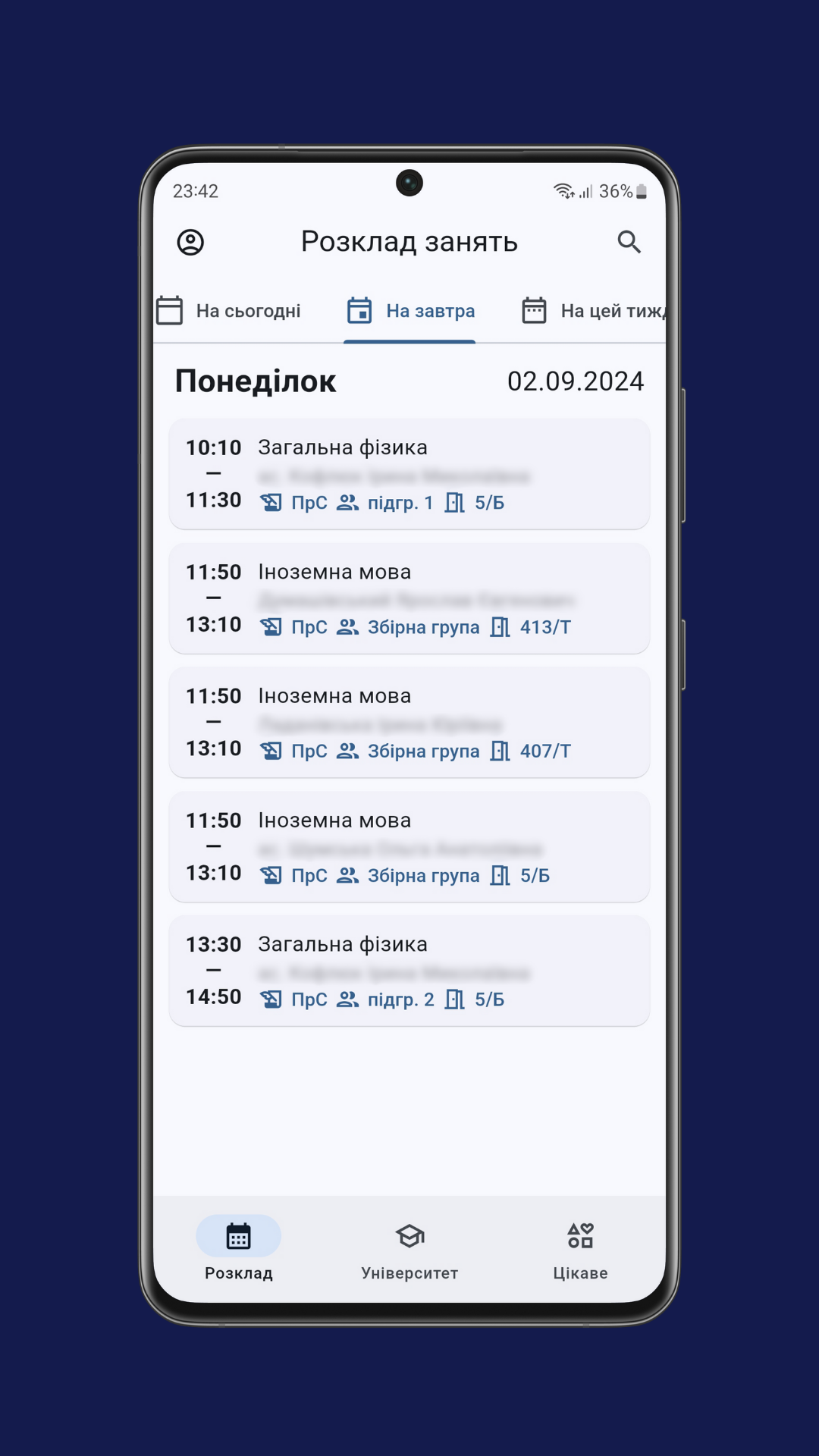The image size is (819, 1456).
Task: Go to the Розклад bottom tab
Action: pyautogui.click(x=239, y=1248)
